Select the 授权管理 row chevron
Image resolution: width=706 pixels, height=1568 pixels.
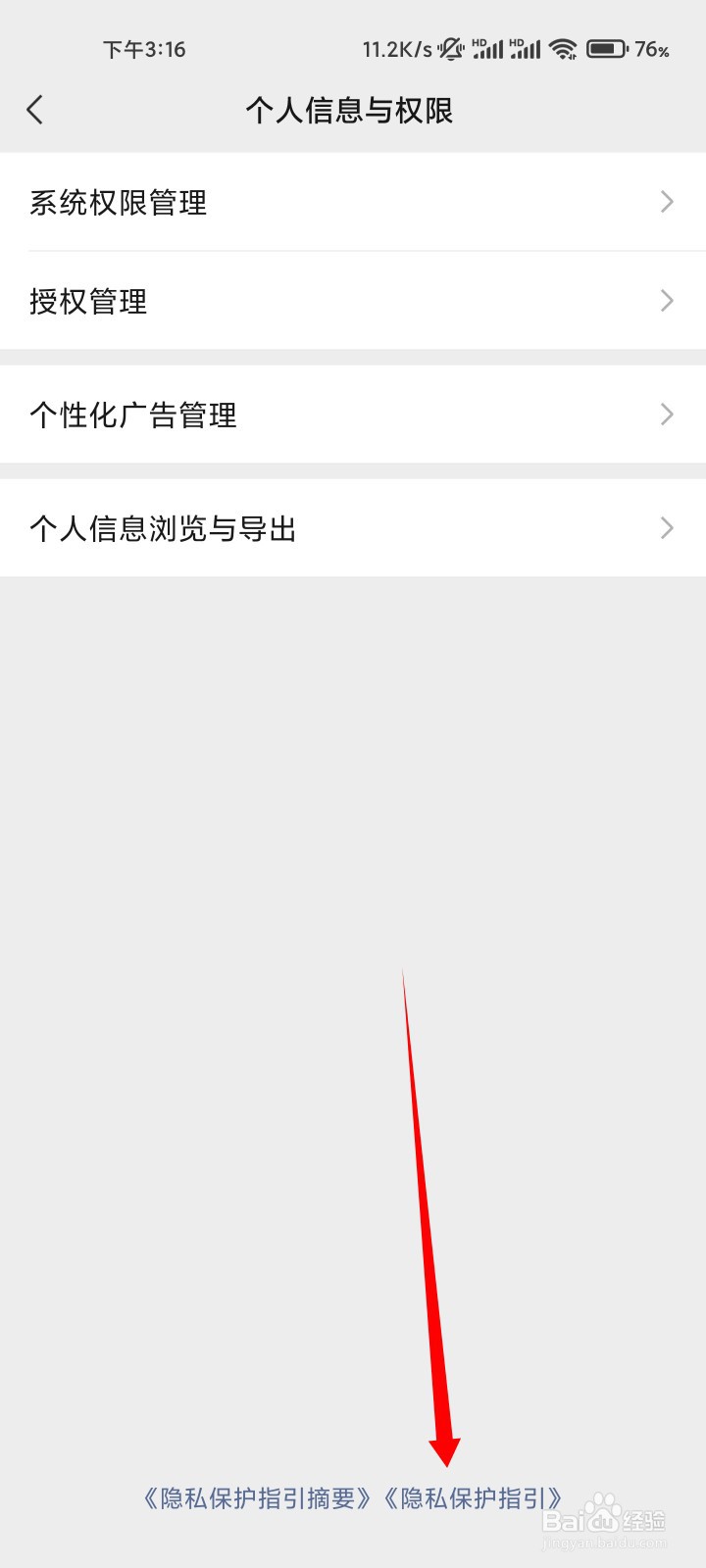click(667, 301)
